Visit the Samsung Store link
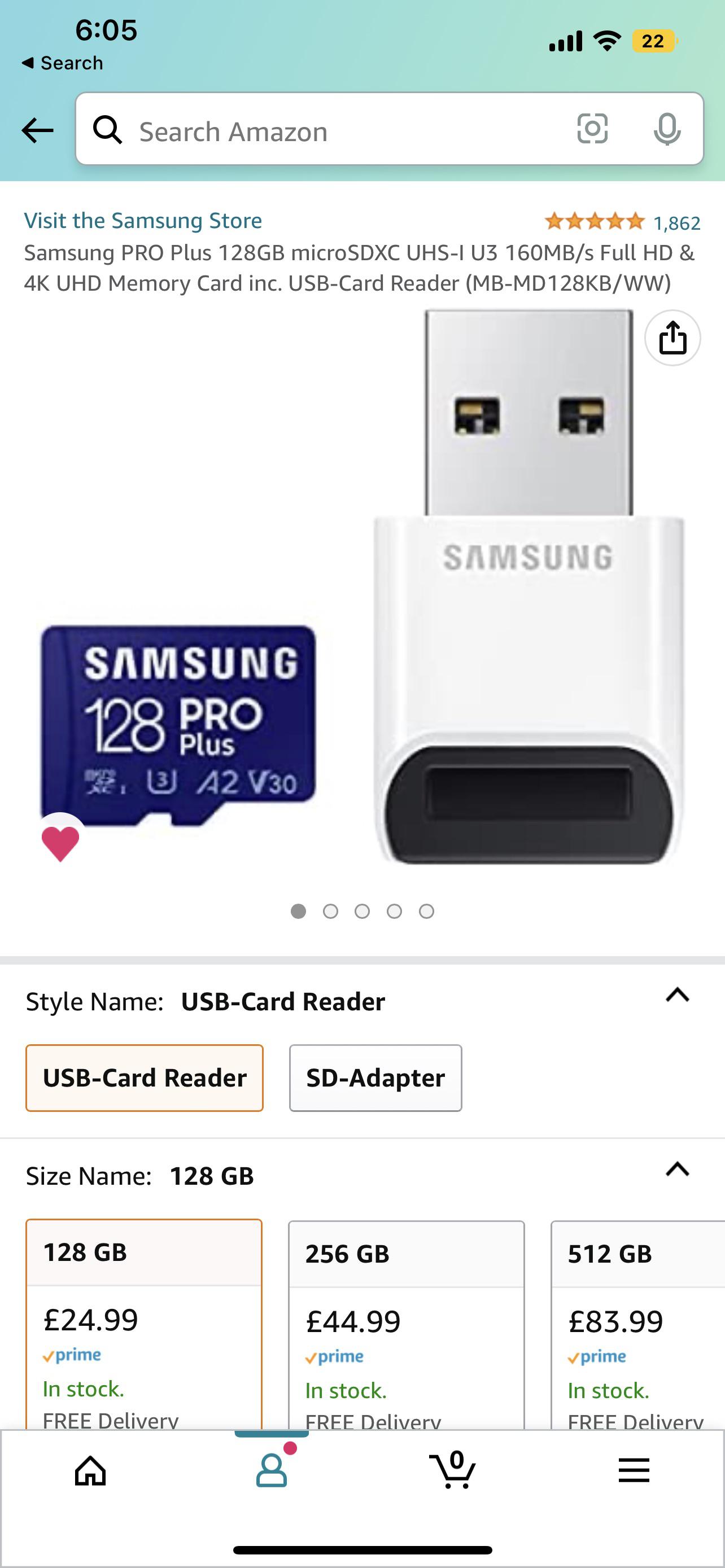Image resolution: width=725 pixels, height=1568 pixels. click(142, 220)
